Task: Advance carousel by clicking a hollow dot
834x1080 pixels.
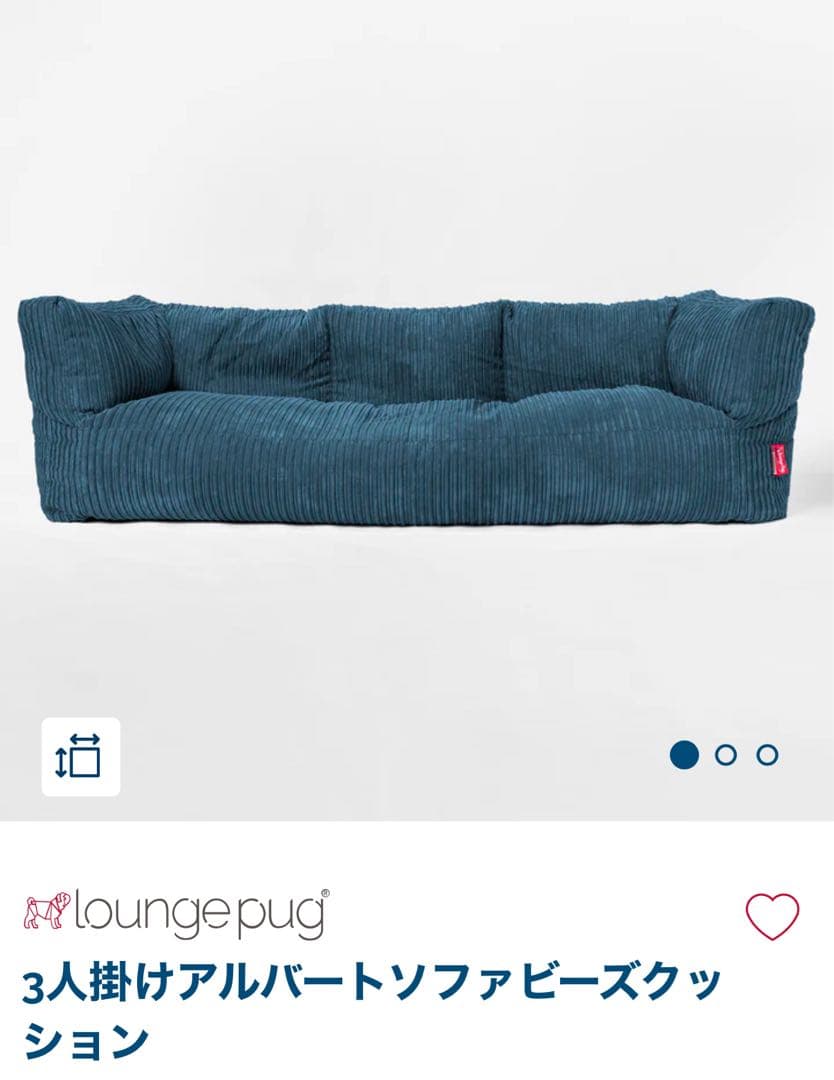Action: (725, 757)
